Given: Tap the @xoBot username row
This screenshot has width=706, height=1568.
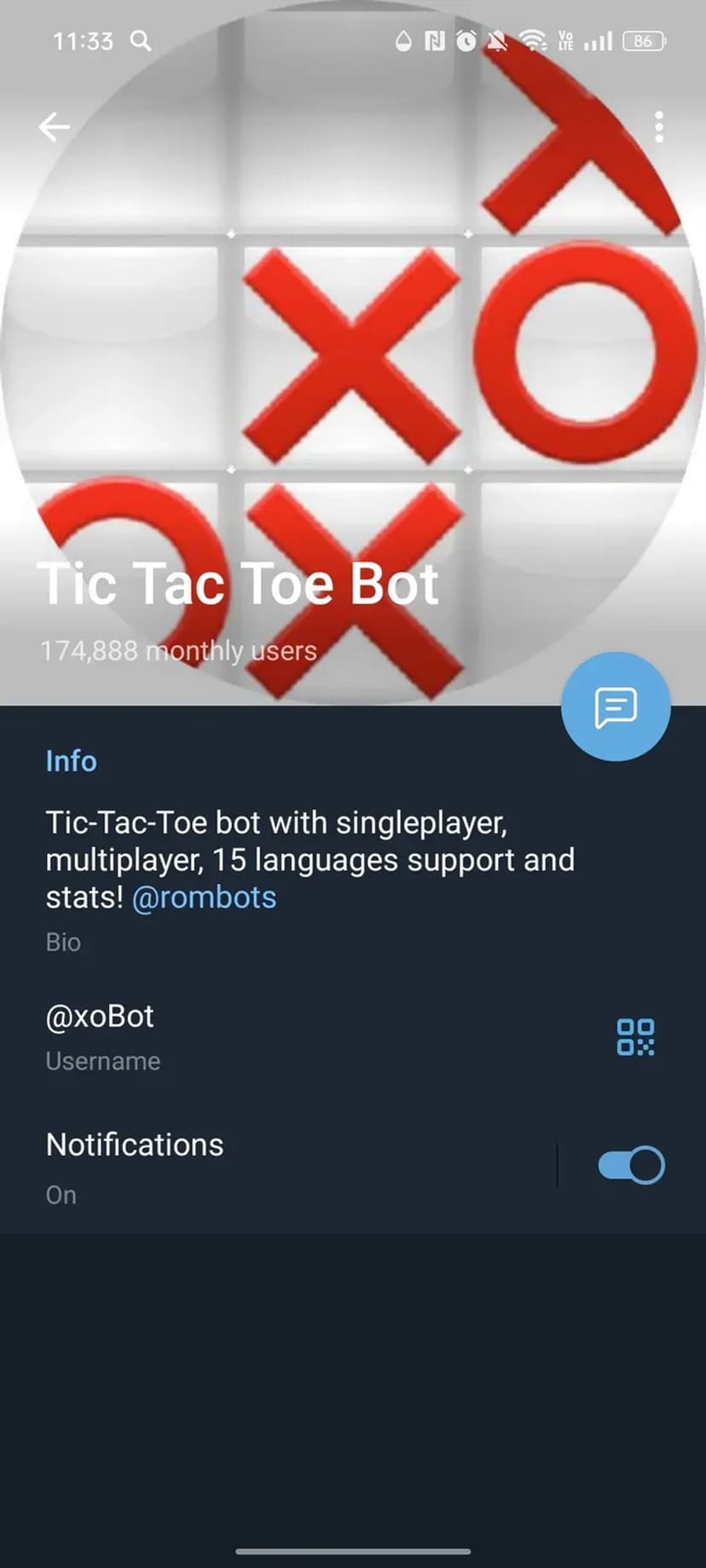Looking at the screenshot, I should click(256, 1035).
